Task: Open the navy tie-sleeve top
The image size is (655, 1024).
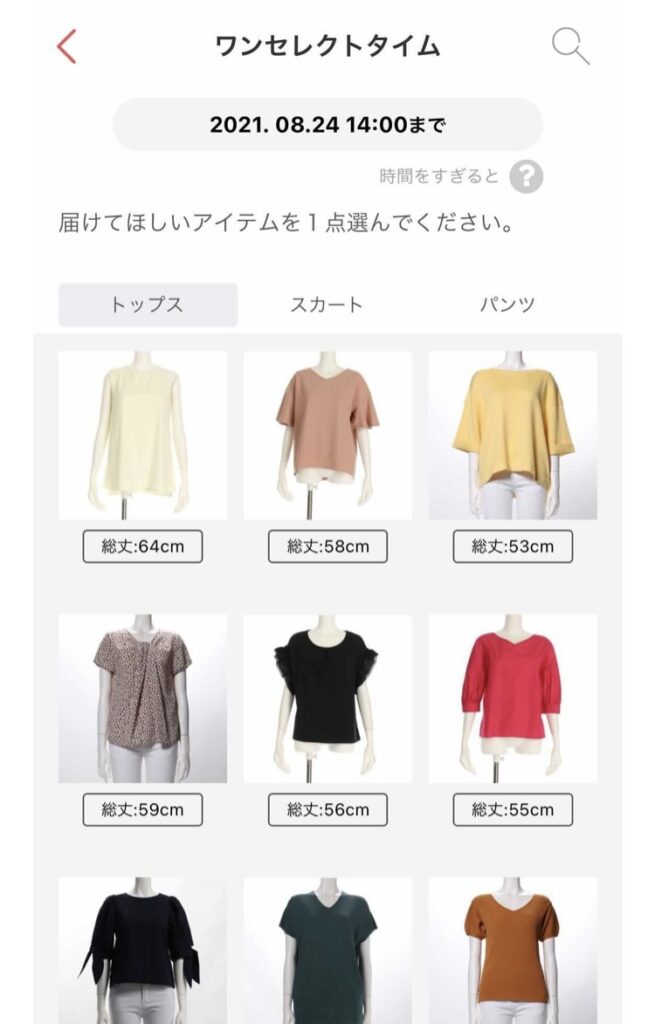Action: coord(142,950)
